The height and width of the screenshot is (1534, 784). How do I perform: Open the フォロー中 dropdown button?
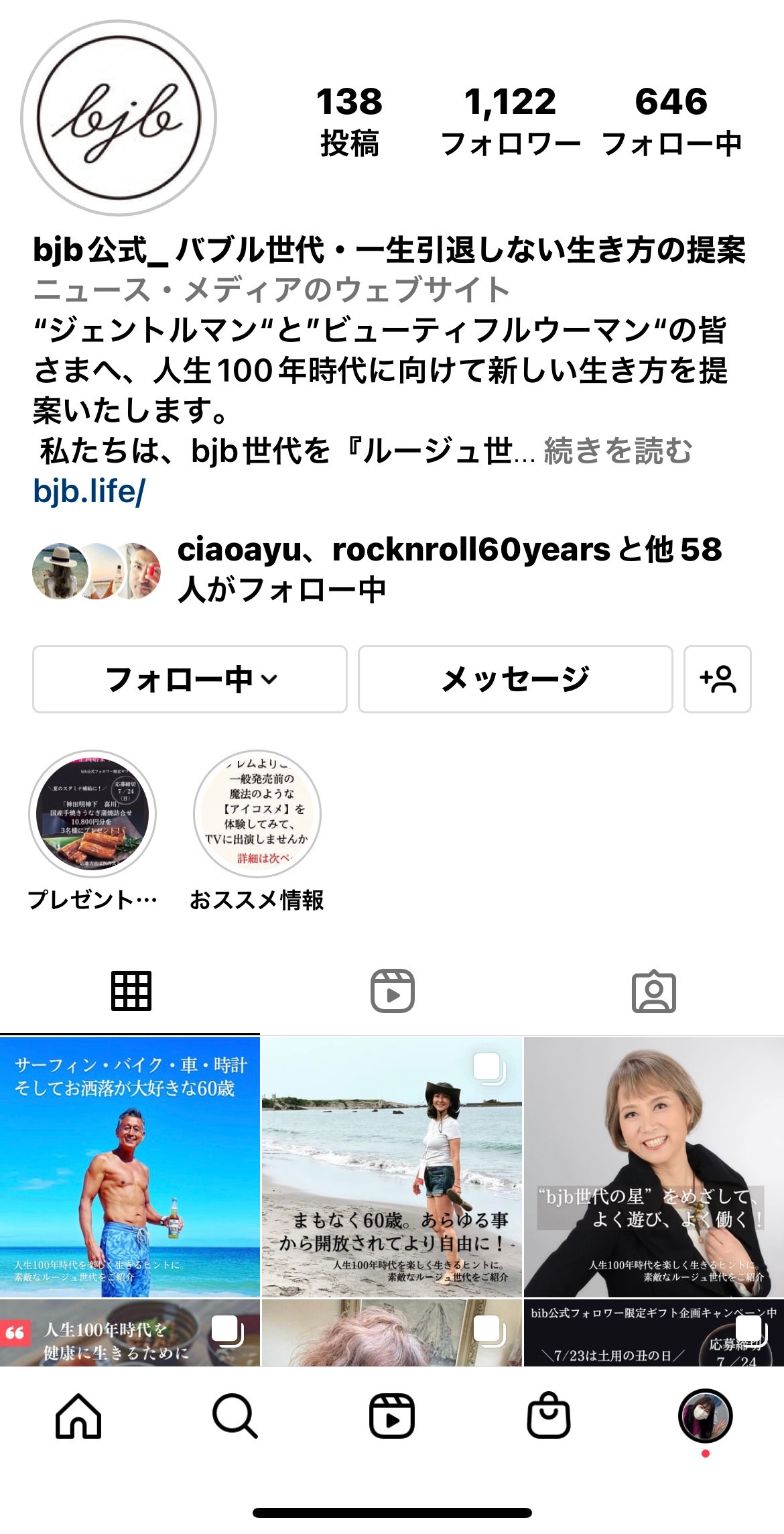point(190,679)
